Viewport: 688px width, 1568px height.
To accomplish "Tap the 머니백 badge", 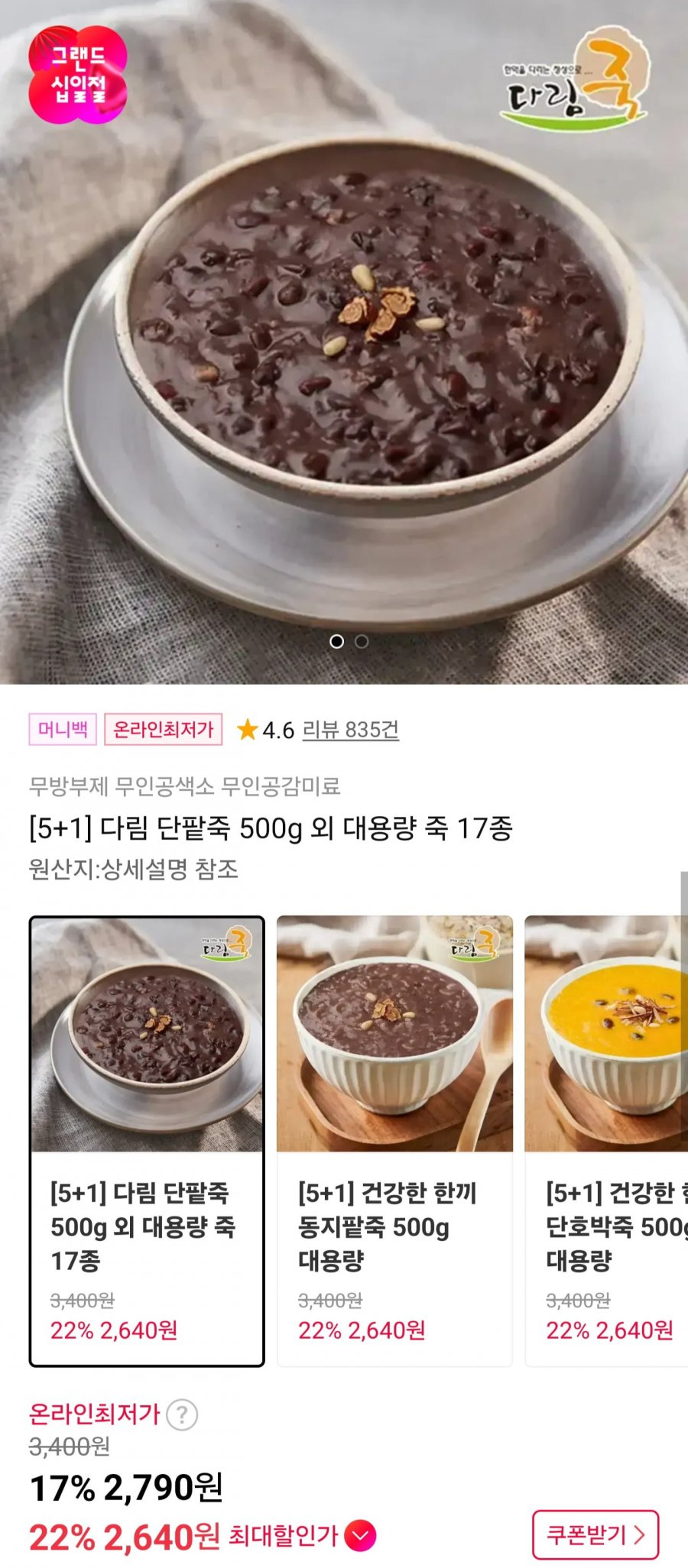I will [x=63, y=729].
